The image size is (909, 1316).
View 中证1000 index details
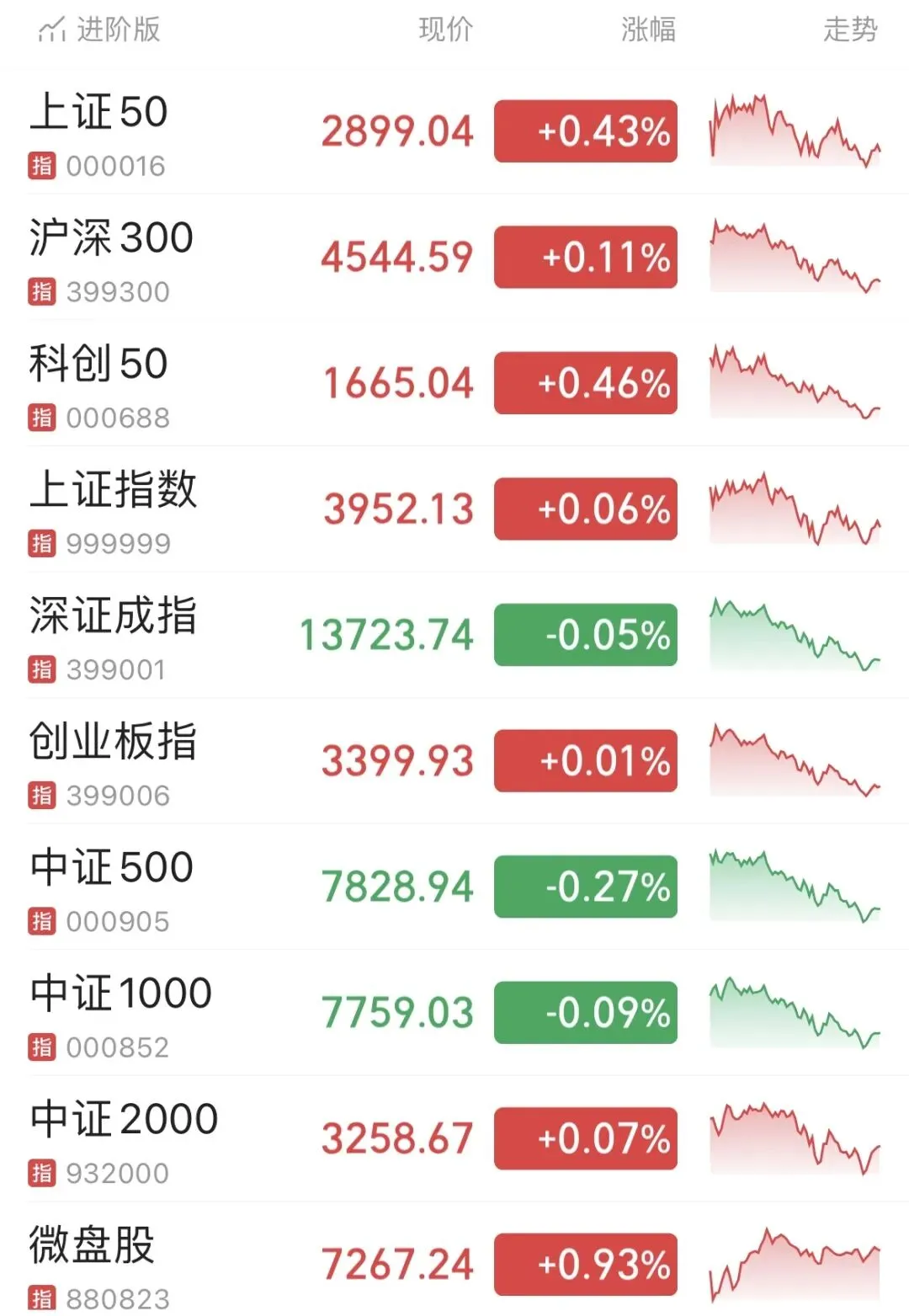click(x=454, y=1013)
